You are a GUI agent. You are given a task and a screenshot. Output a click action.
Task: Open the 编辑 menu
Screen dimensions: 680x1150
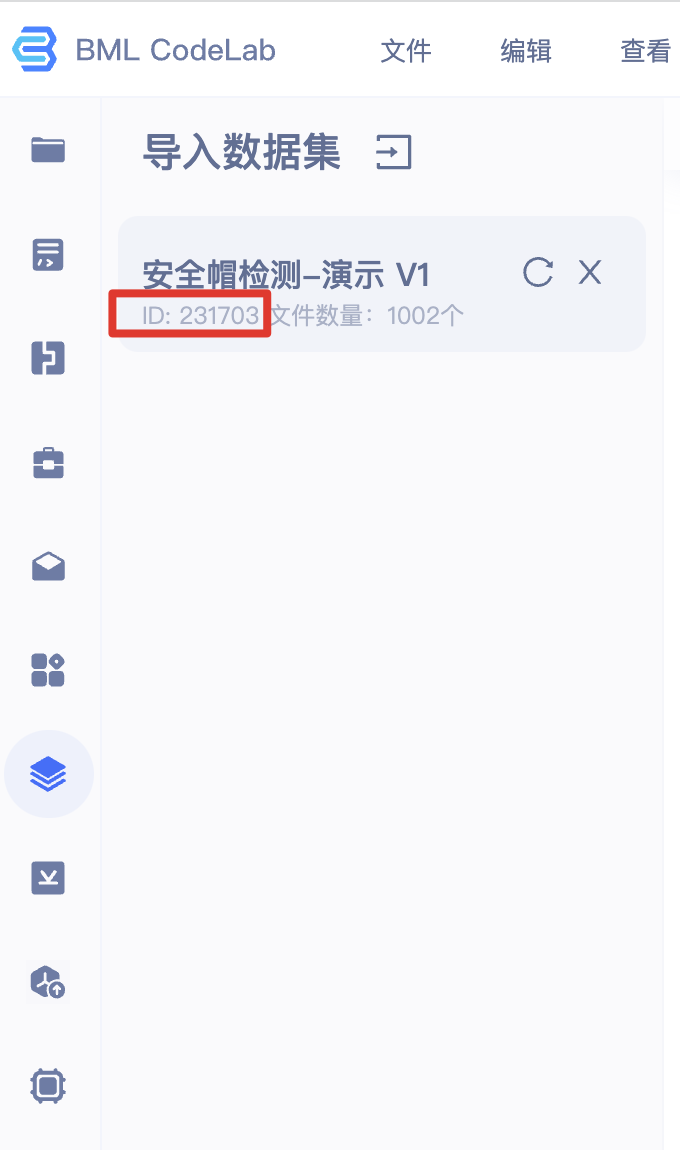526,51
